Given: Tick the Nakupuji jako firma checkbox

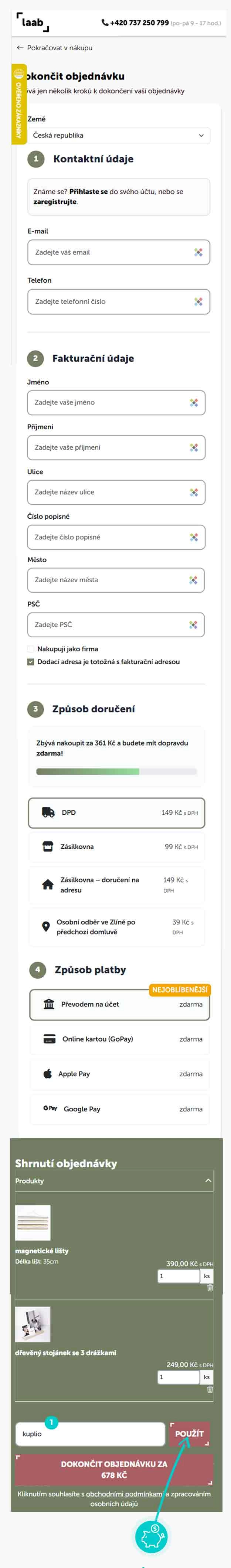Looking at the screenshot, I should pyautogui.click(x=30, y=649).
